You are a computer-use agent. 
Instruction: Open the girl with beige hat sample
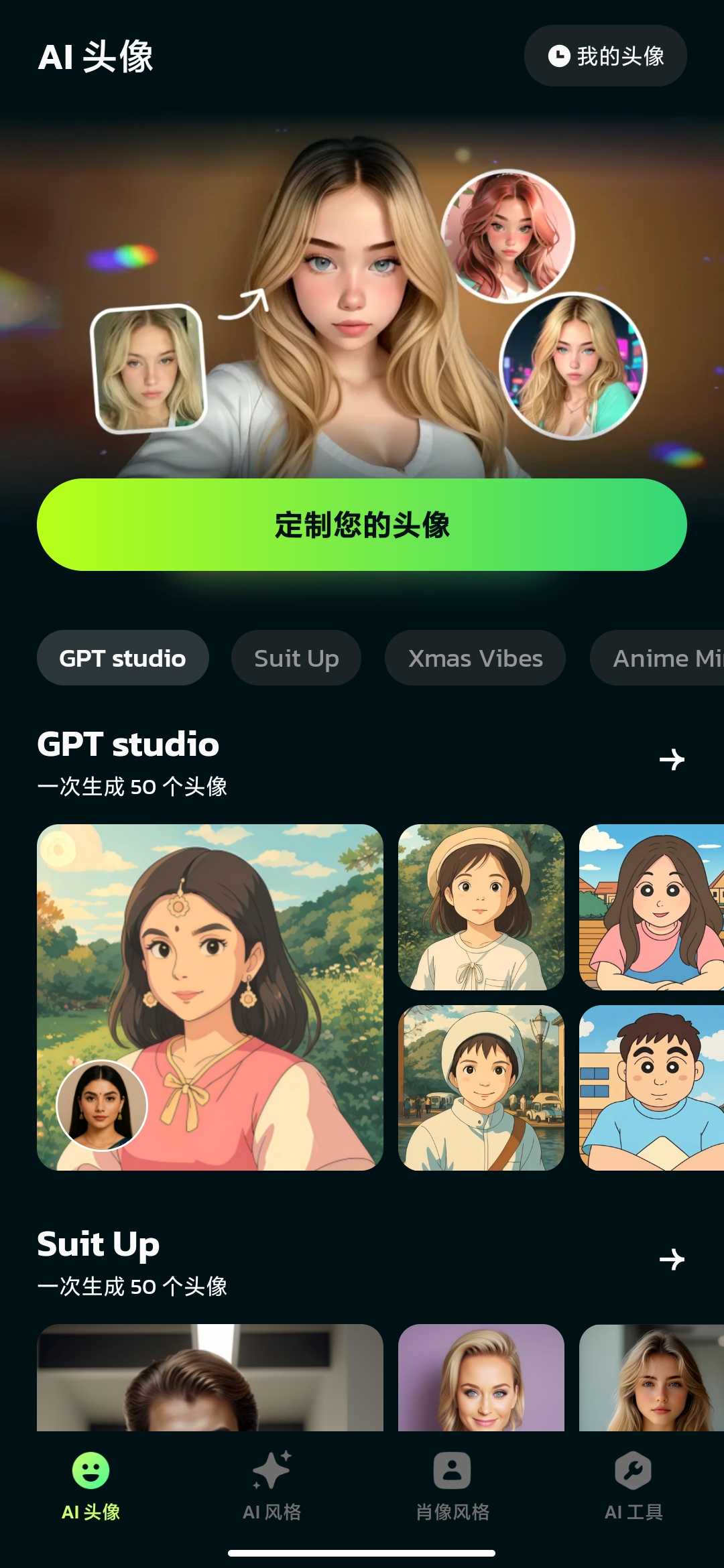point(481,907)
